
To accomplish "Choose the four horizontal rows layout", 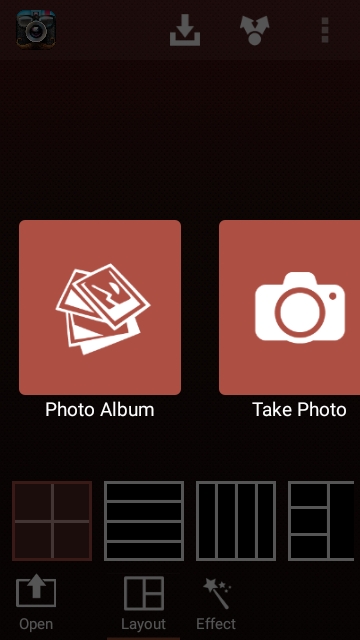I will (144, 521).
